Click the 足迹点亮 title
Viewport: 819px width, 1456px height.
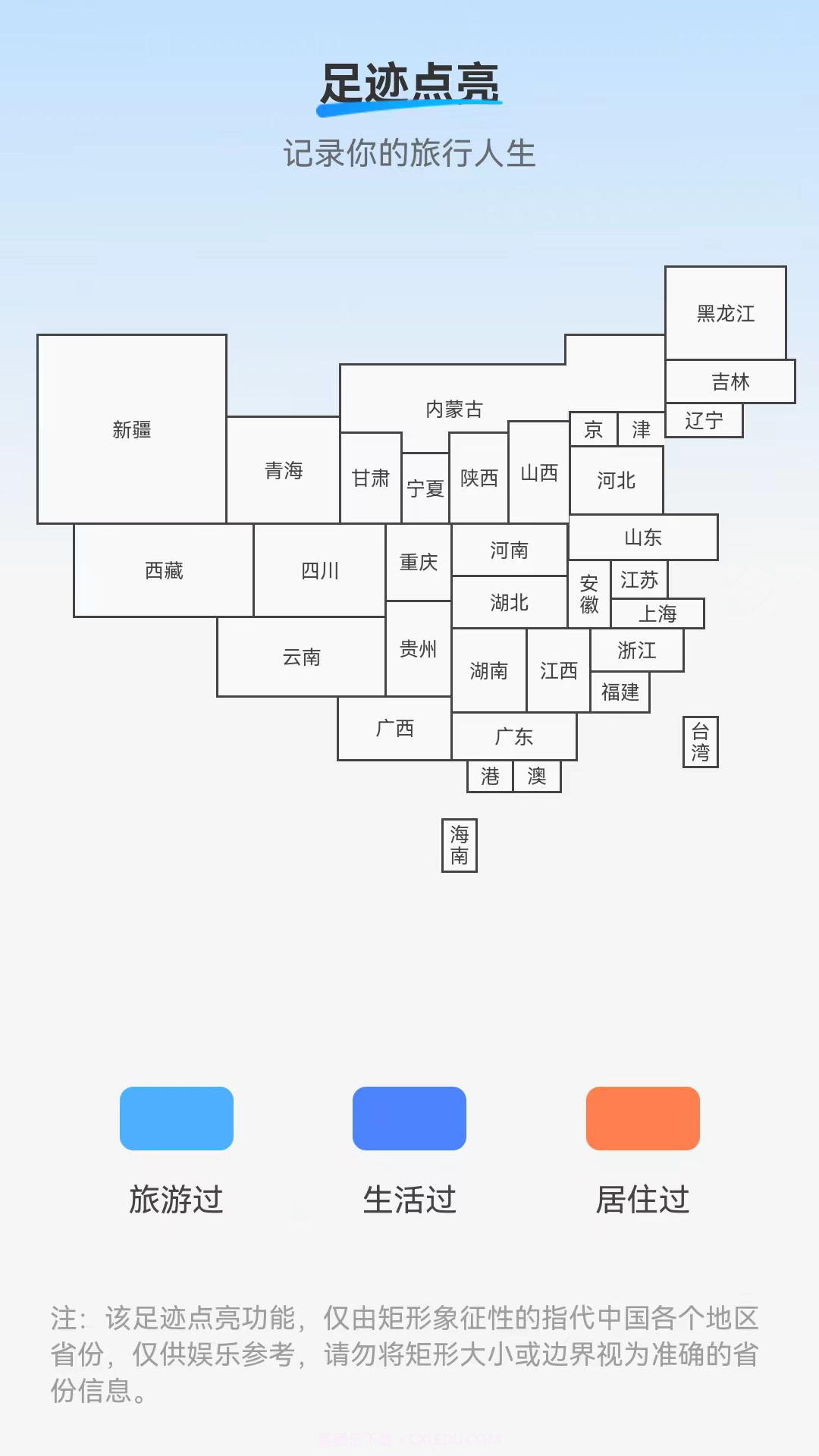409,83
